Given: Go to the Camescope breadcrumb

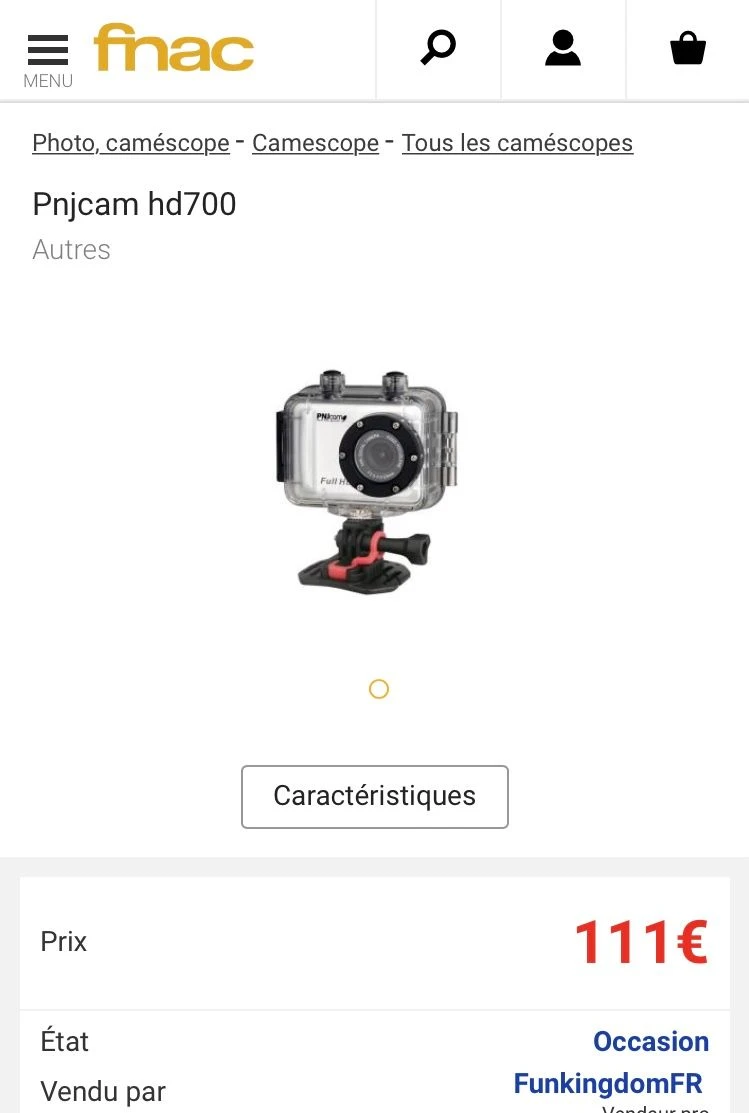Looking at the screenshot, I should click(315, 143).
